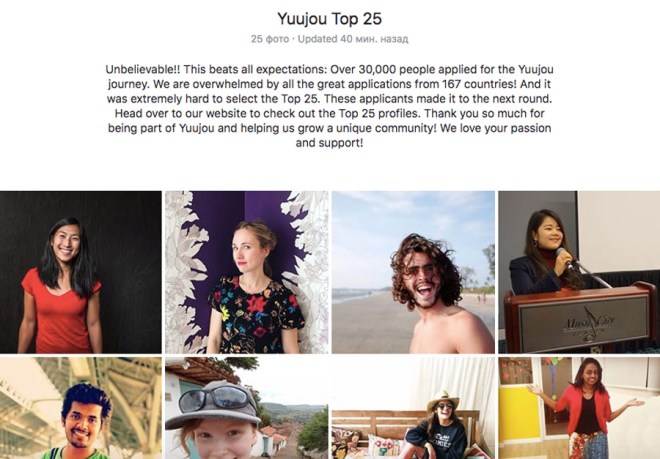The height and width of the screenshot is (459, 660).
Task: Open the beach photo of the laughing man
Action: [x=412, y=272]
